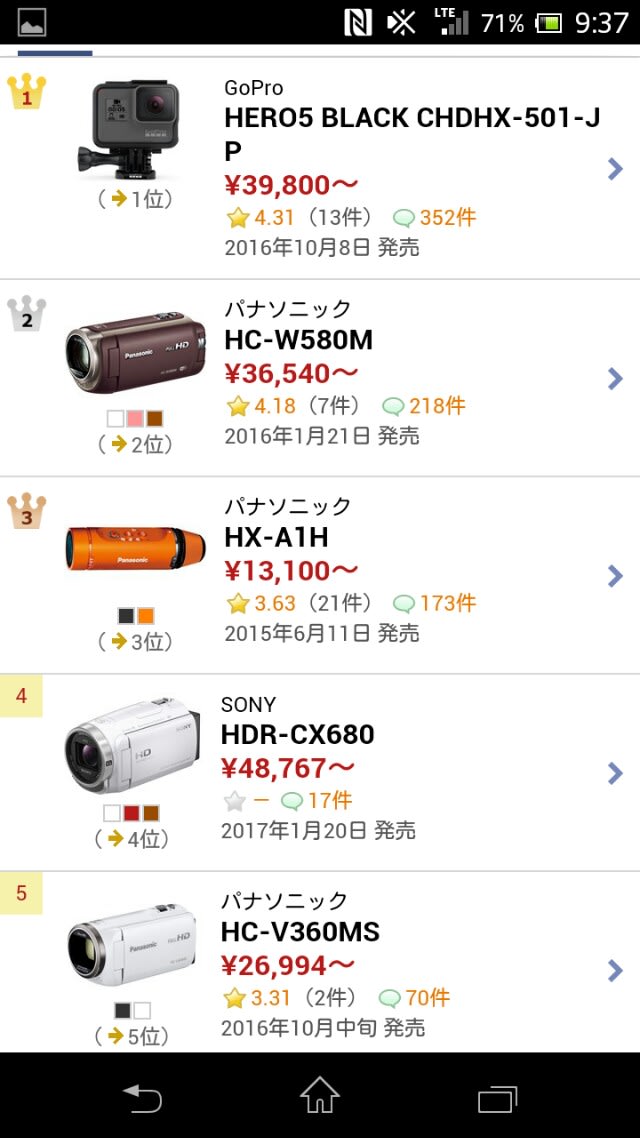The width and height of the screenshot is (640, 1138).
Task: Open Panasonic HC-W580M product listing
Action: point(298,340)
